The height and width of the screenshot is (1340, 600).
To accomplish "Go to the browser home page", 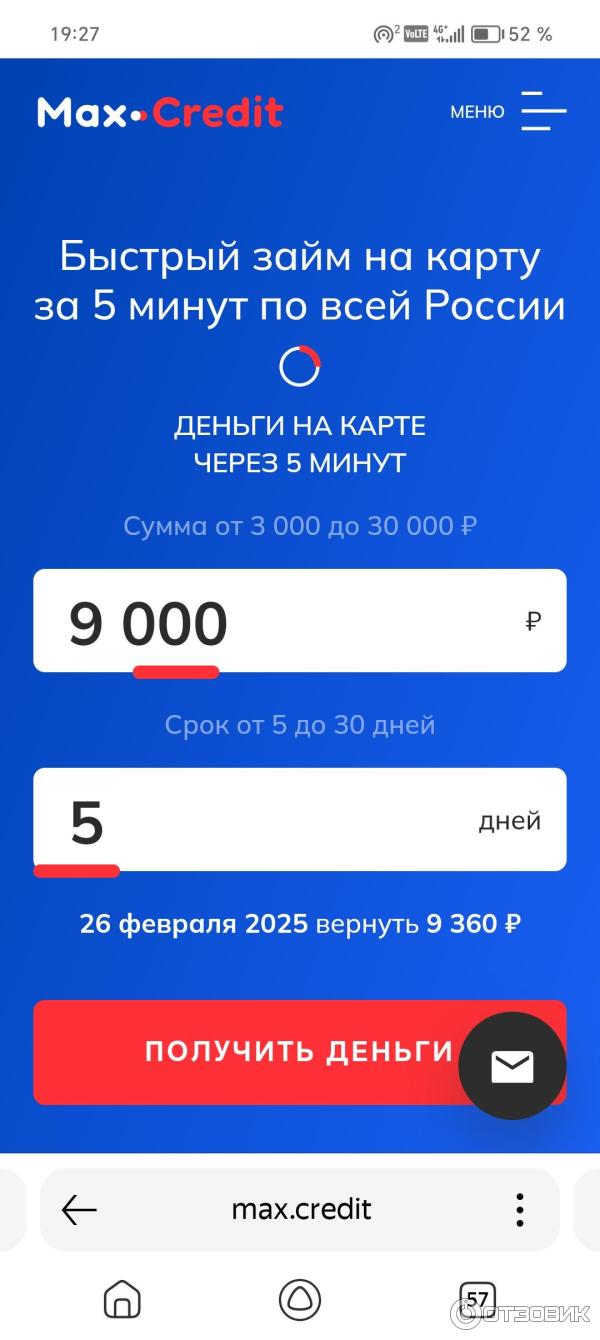I will pos(122,1300).
